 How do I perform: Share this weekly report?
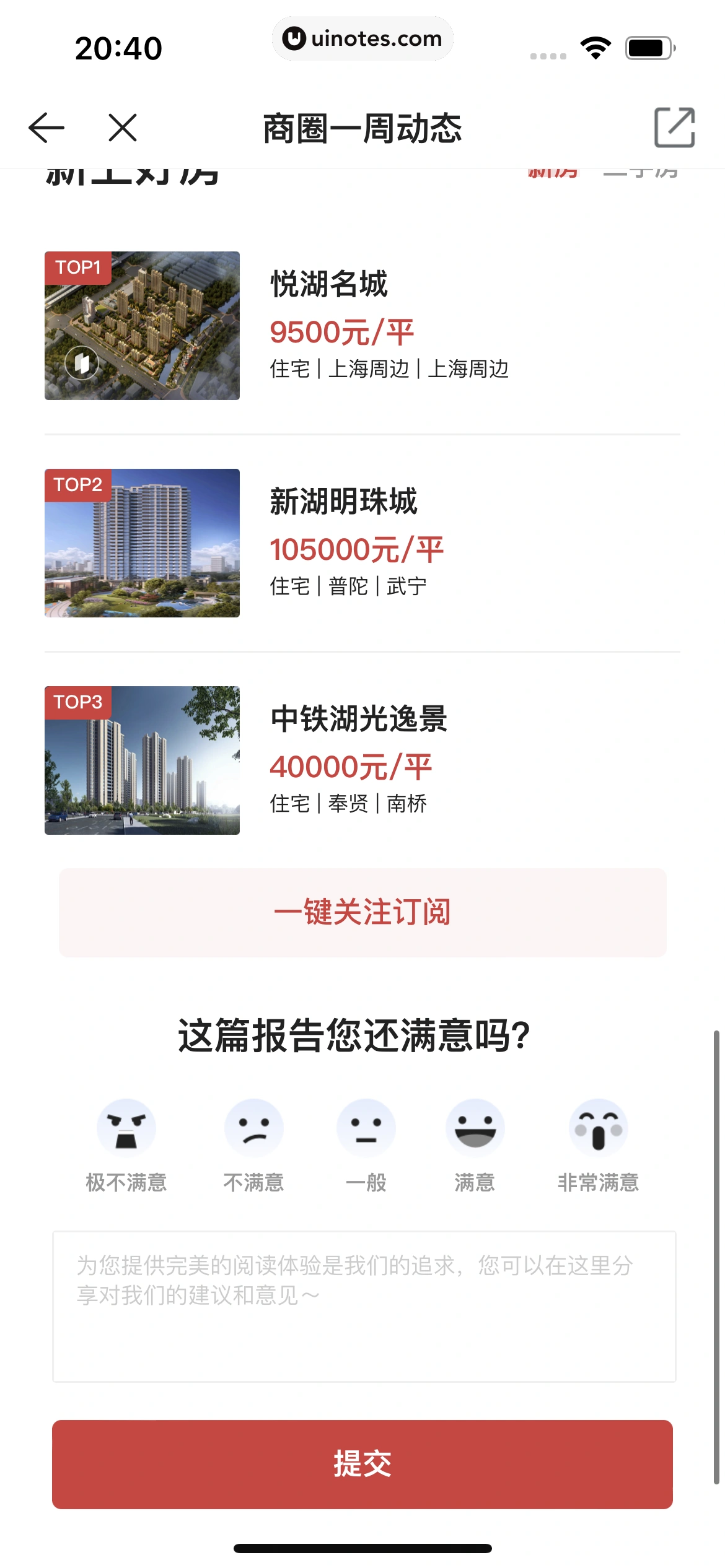(x=674, y=128)
